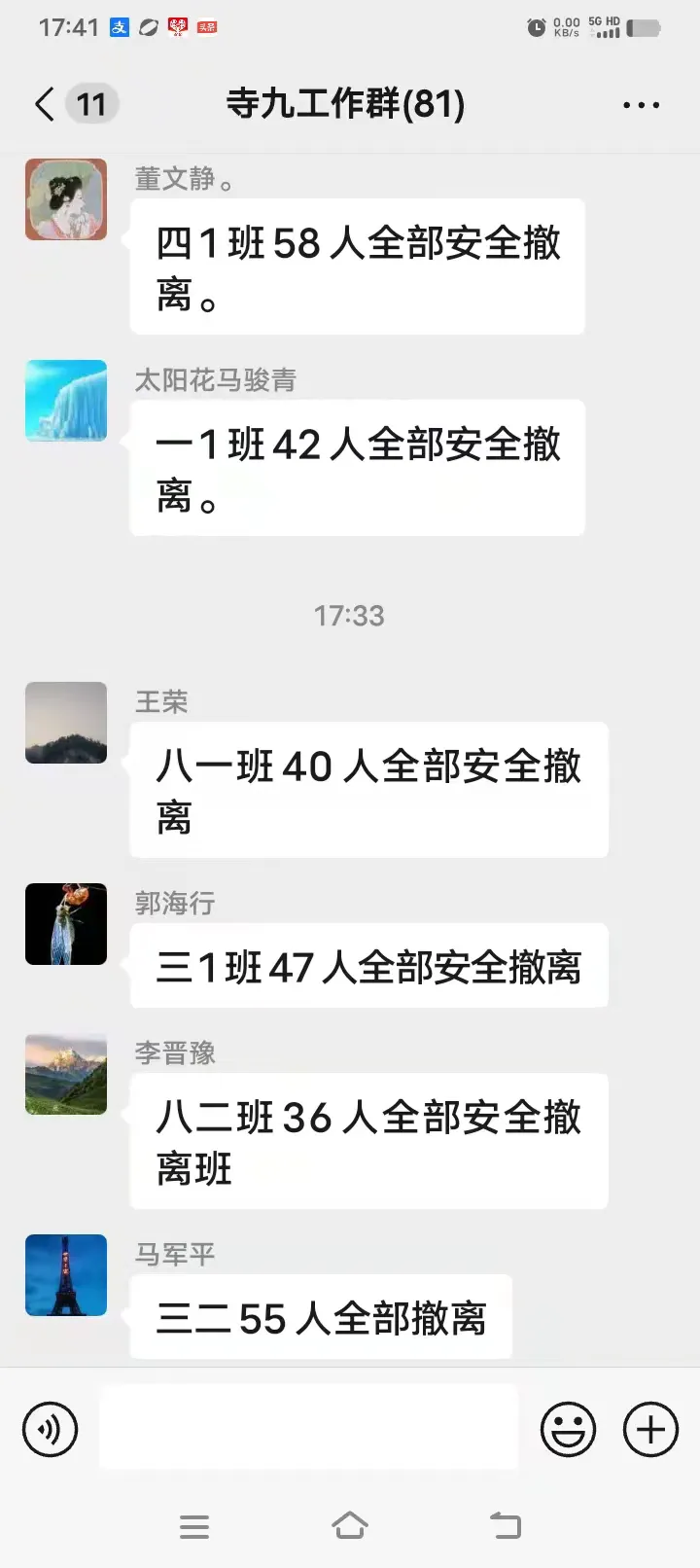
Task: Tap the message text field
Action: pos(308,1428)
